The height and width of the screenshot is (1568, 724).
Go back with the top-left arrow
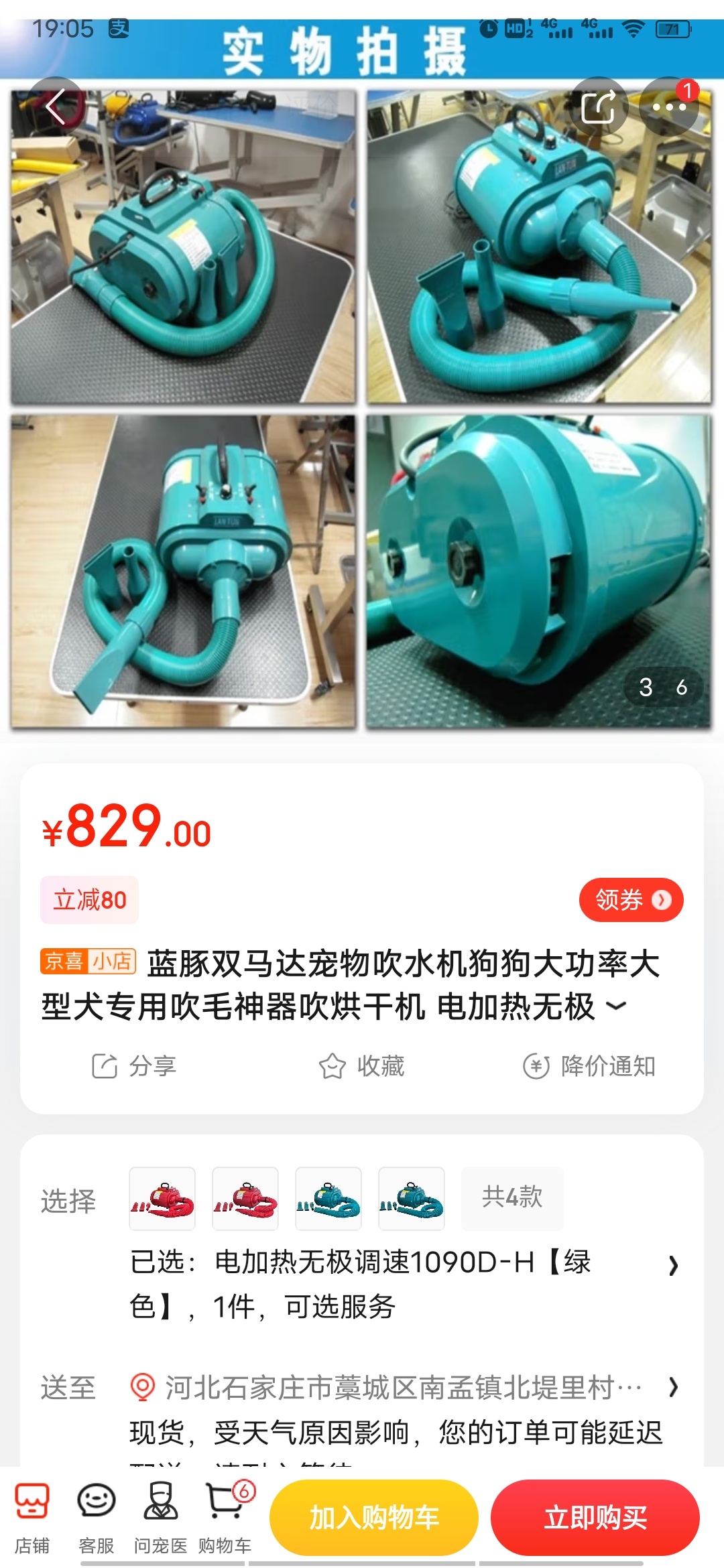click(56, 107)
